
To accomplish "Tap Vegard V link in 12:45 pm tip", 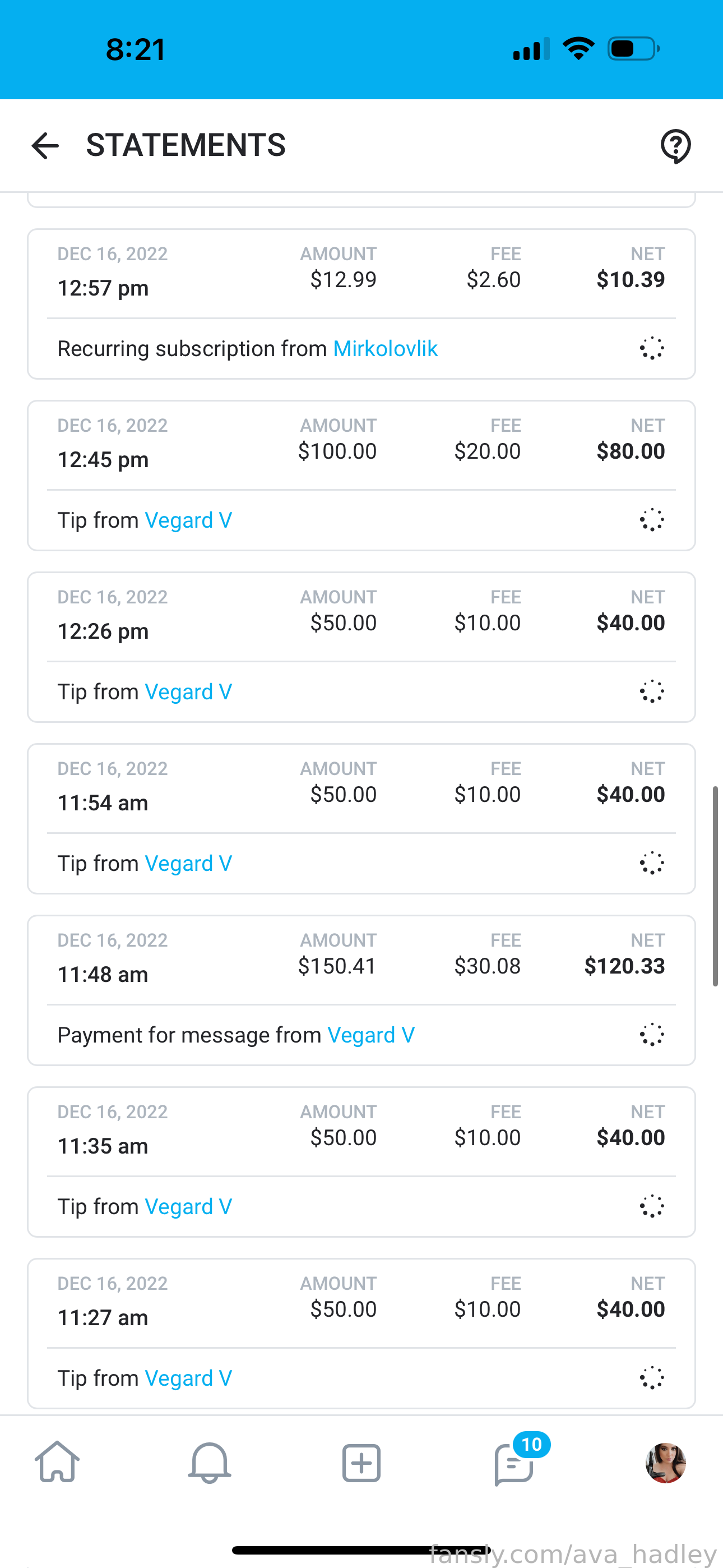I will [x=188, y=520].
